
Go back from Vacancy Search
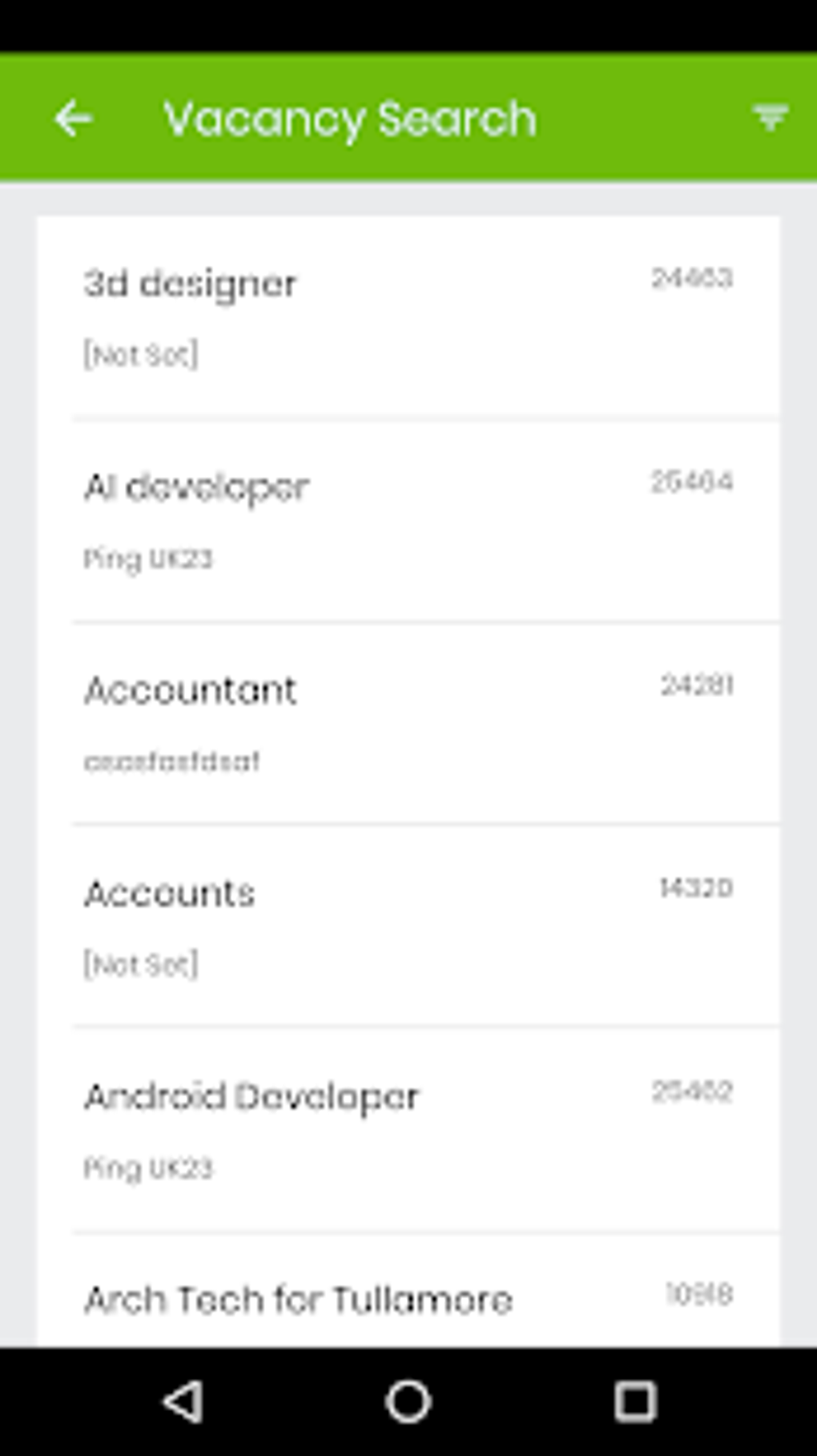[x=73, y=119]
